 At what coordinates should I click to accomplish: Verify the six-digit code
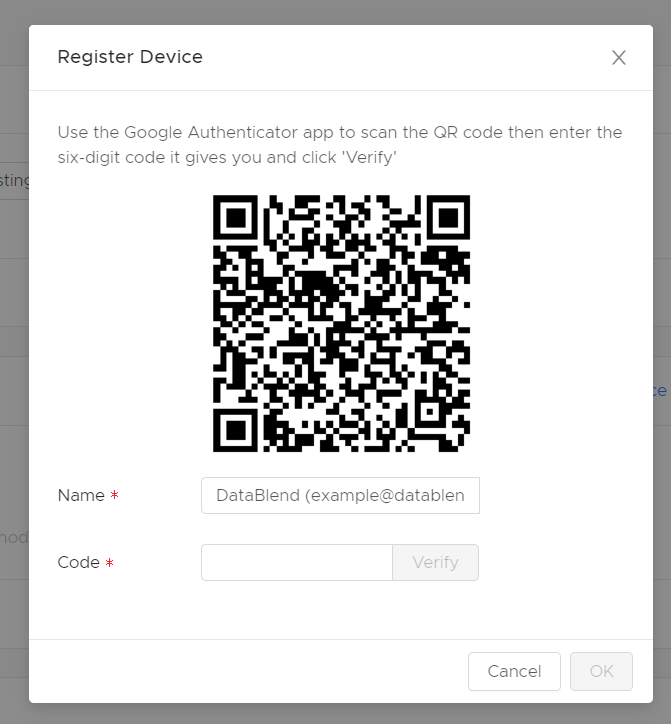(435, 562)
